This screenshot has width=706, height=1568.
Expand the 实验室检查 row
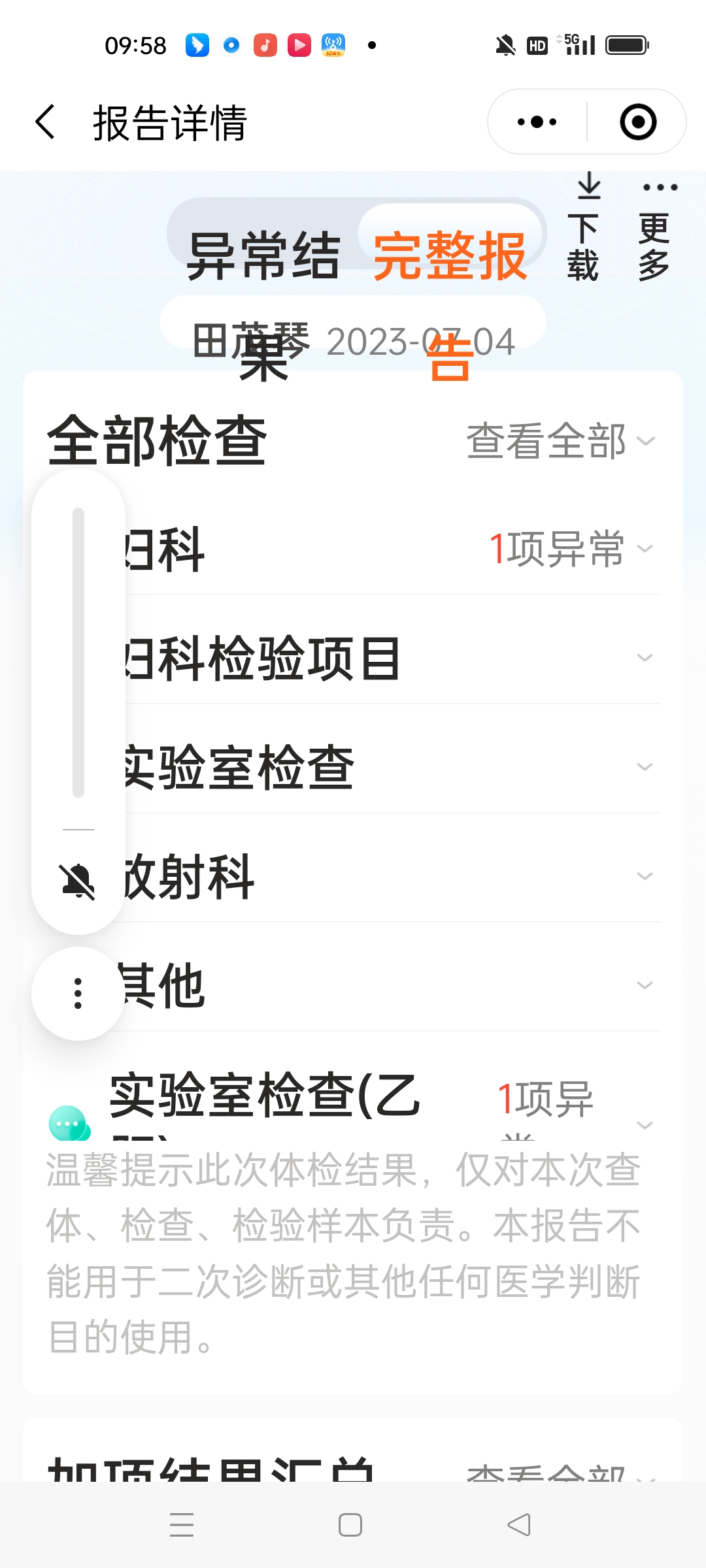point(392,767)
